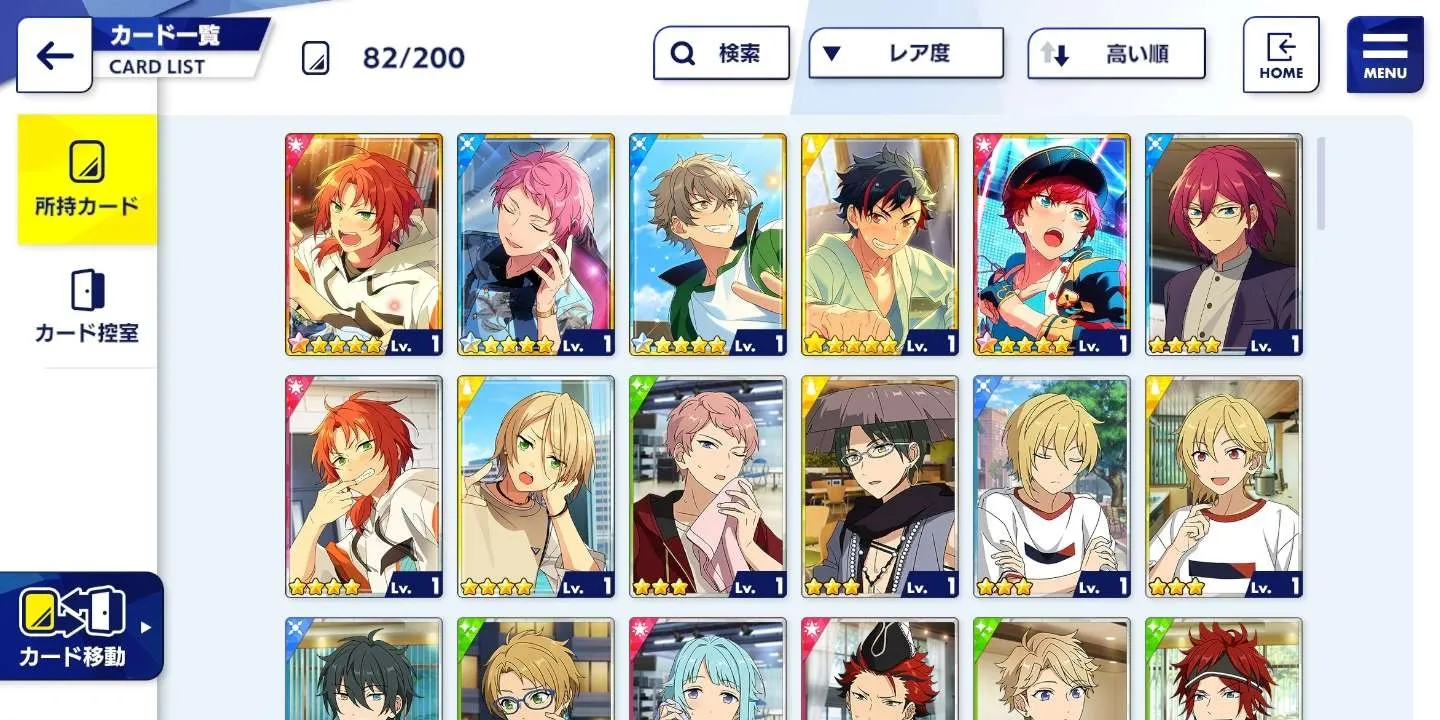Screen dimensions: 1440x720
Task: Open the card with the pink towel
Action: pos(708,486)
